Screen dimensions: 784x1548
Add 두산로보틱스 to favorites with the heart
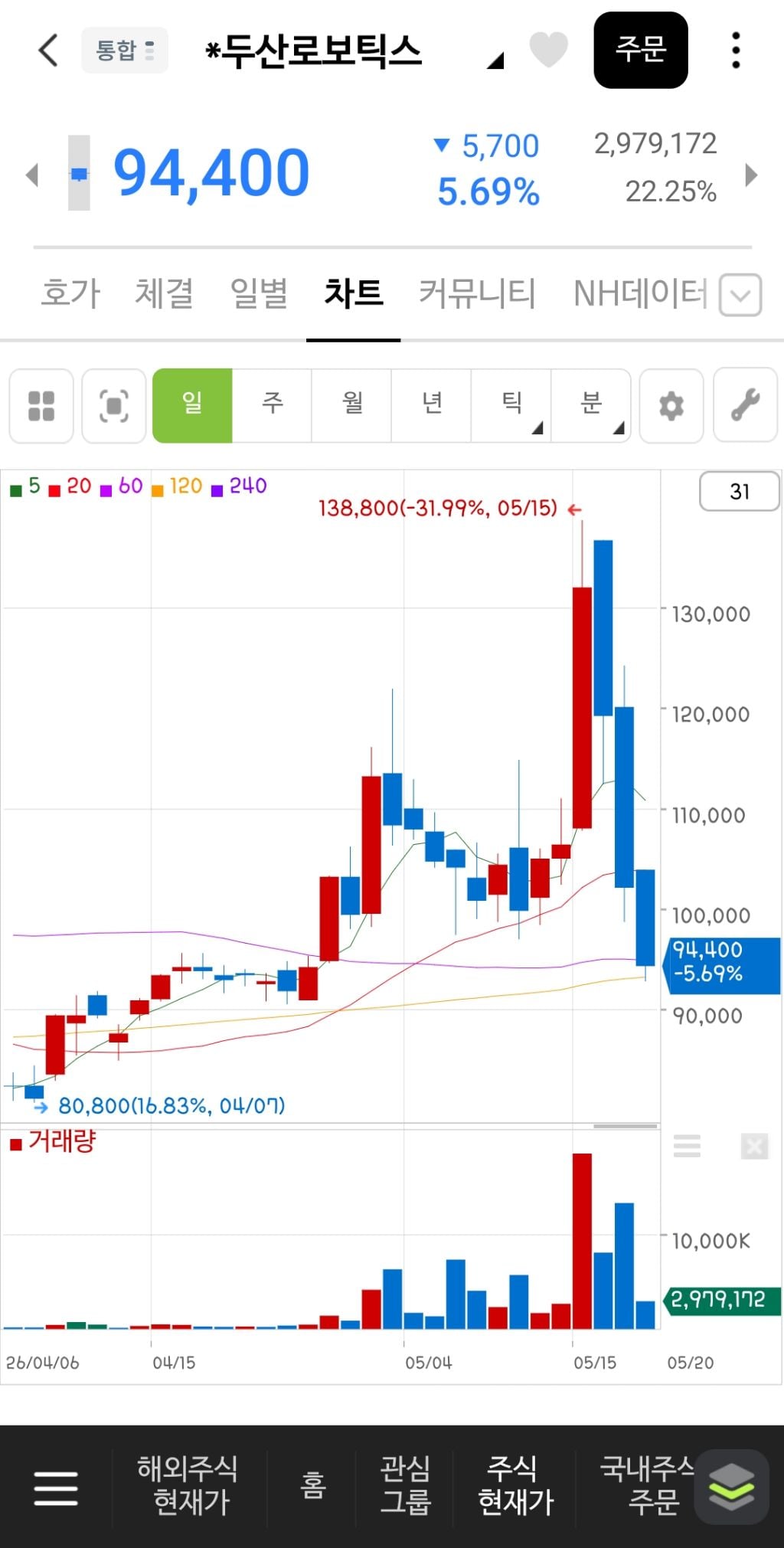pyautogui.click(x=549, y=51)
